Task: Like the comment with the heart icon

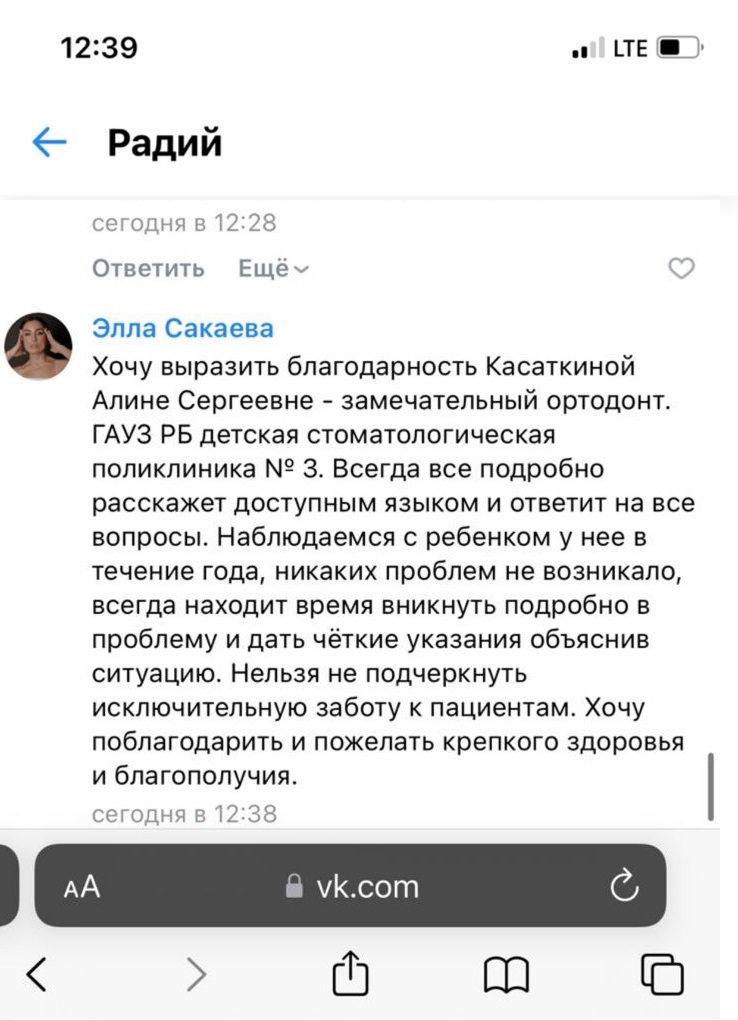Action: coord(681,268)
